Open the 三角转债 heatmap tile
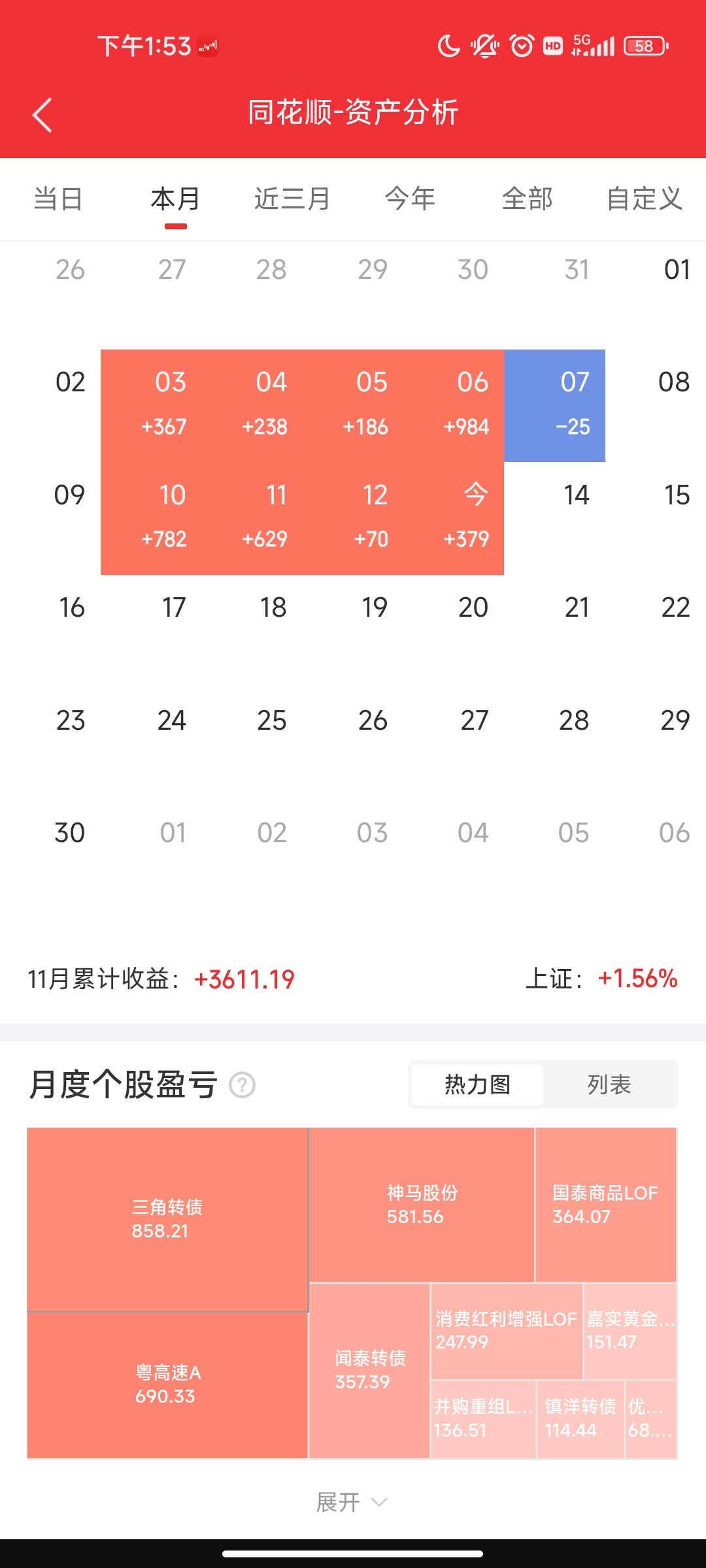Viewport: 706px width, 1568px height. point(167,1219)
